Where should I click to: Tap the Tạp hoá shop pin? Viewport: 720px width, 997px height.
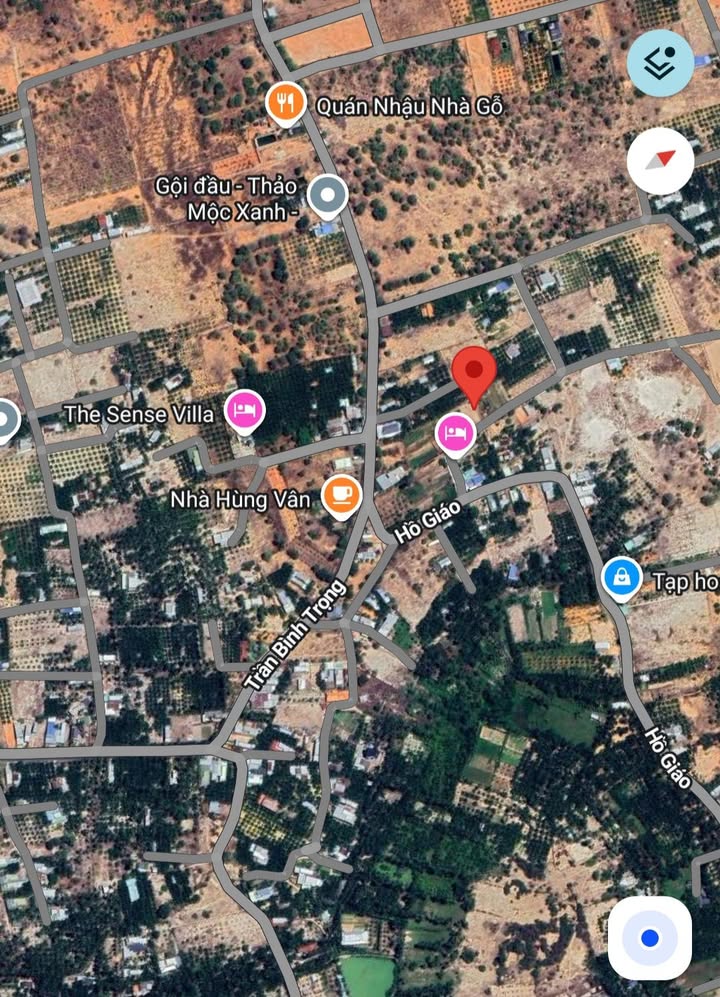[x=622, y=578]
